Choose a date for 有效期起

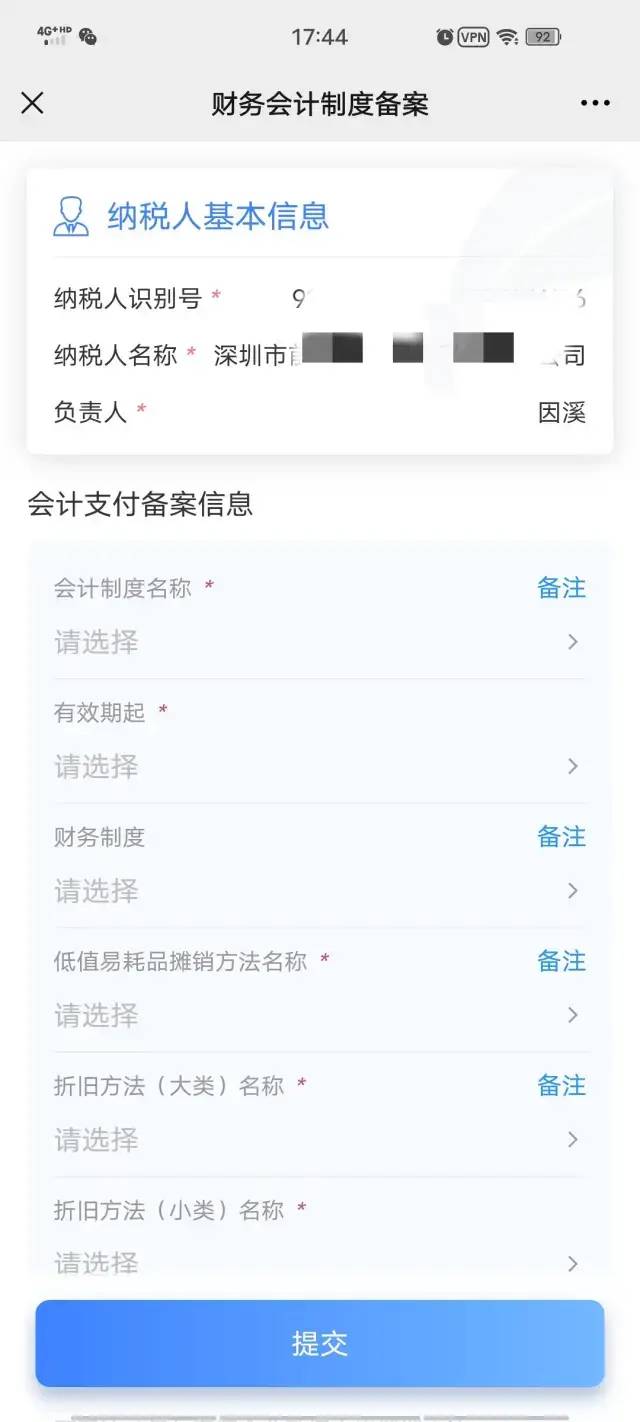click(x=319, y=766)
